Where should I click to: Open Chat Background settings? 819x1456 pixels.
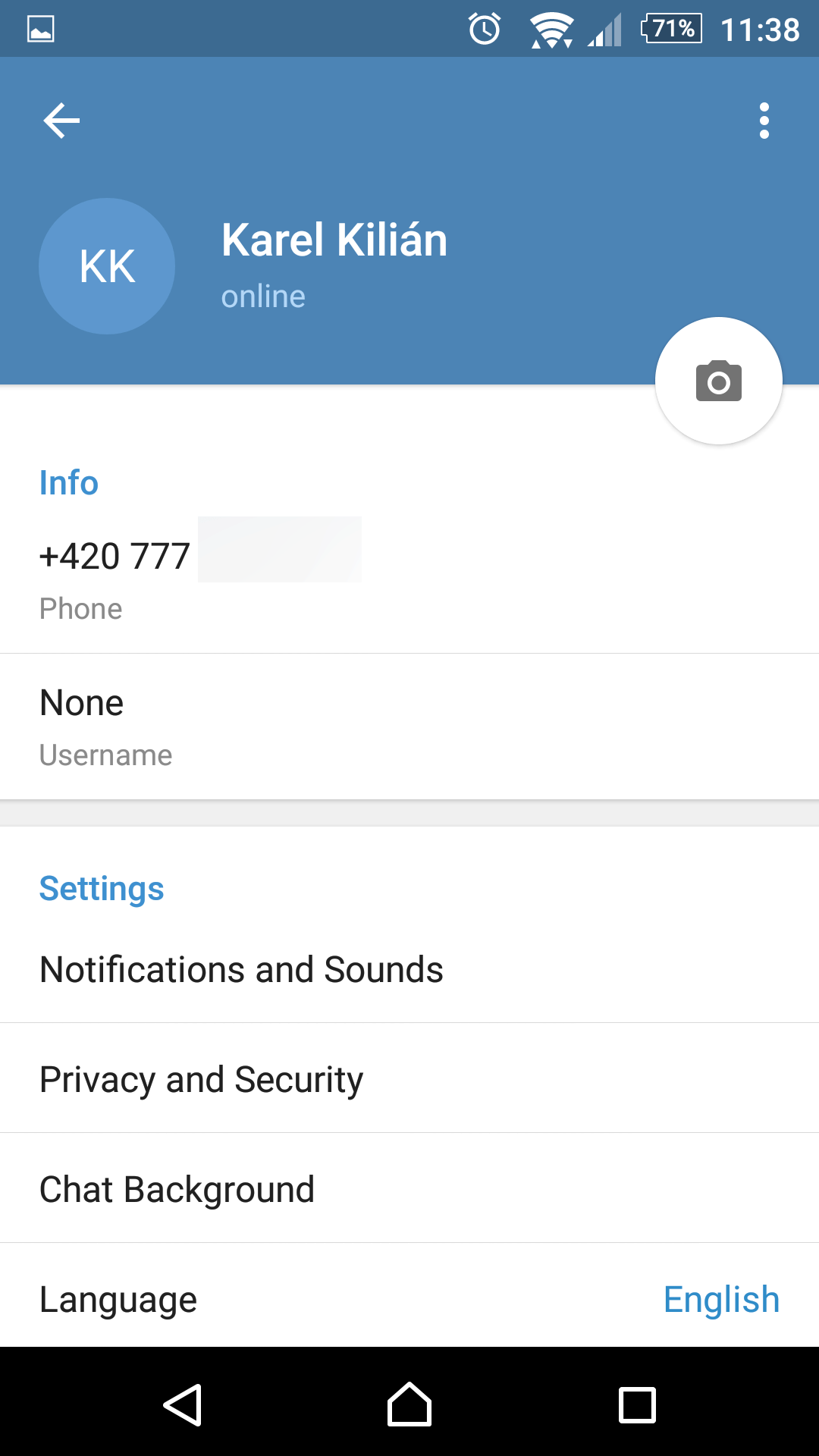point(409,1188)
